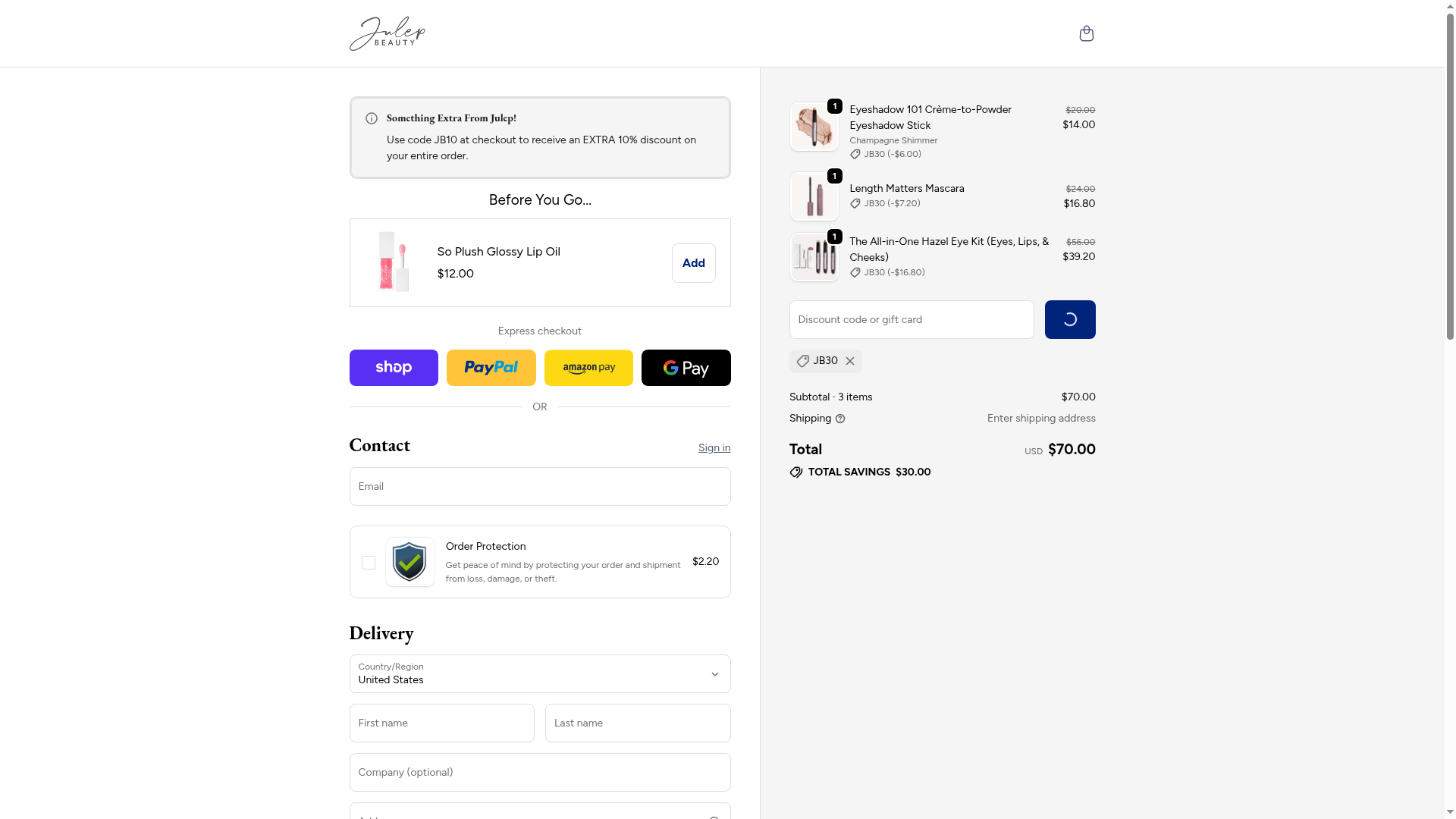The image size is (1456, 819).
Task: Focus the Email field
Action: tap(539, 487)
